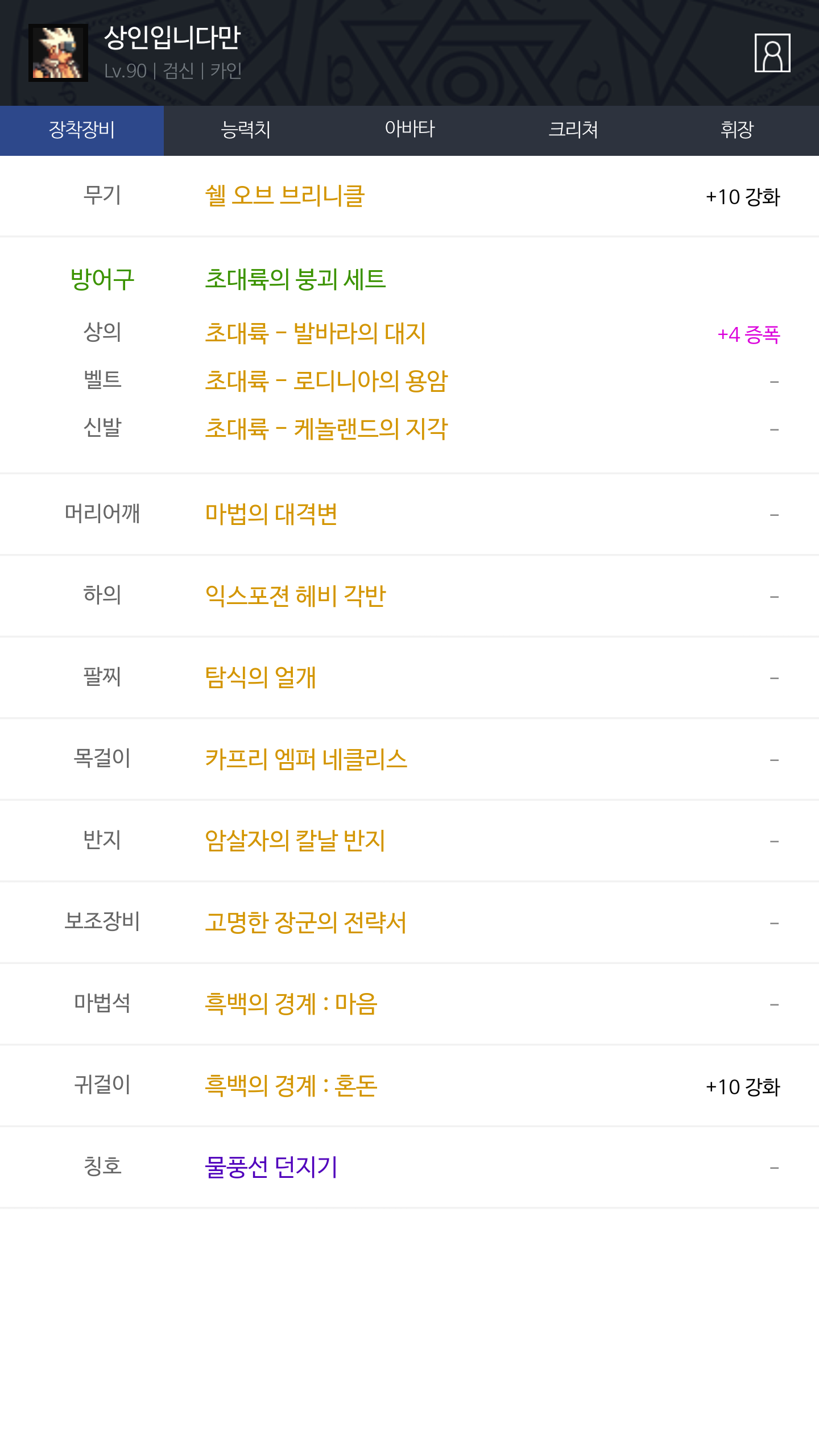Select the 장착장비 tab
This screenshot has height=1456, width=819.
(x=82, y=130)
